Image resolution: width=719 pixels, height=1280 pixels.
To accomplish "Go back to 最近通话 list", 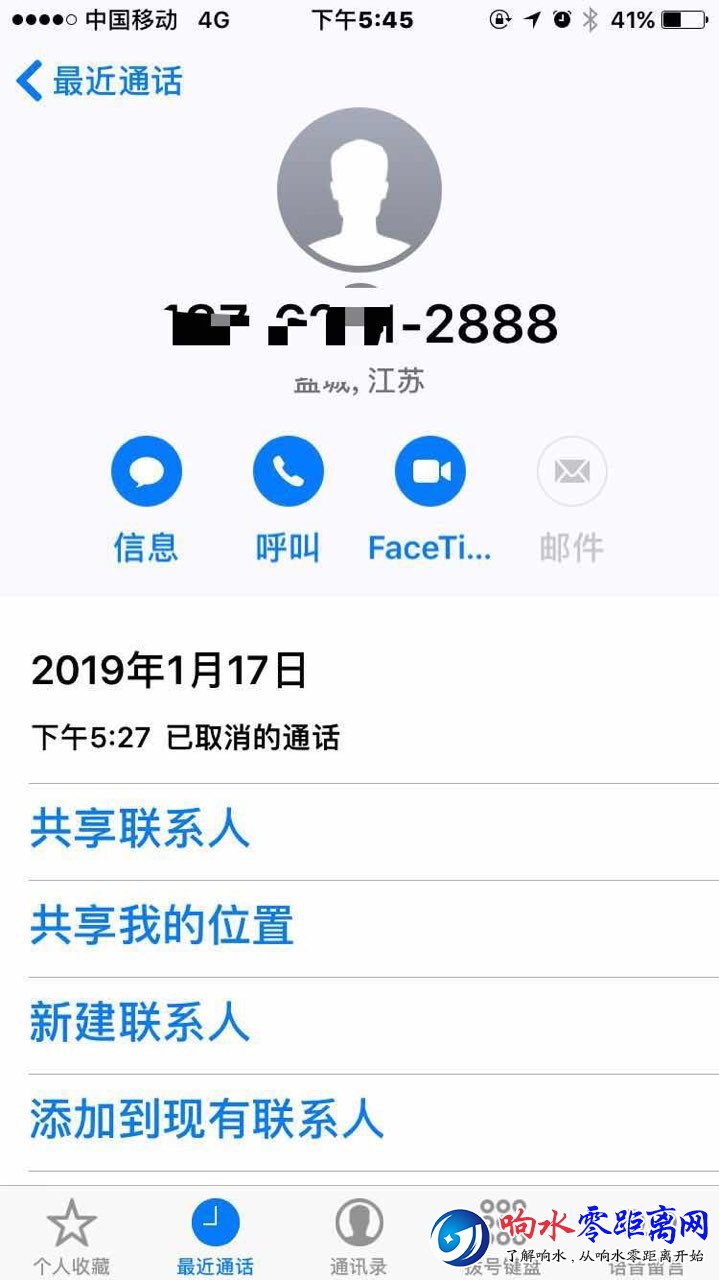I will [x=98, y=81].
